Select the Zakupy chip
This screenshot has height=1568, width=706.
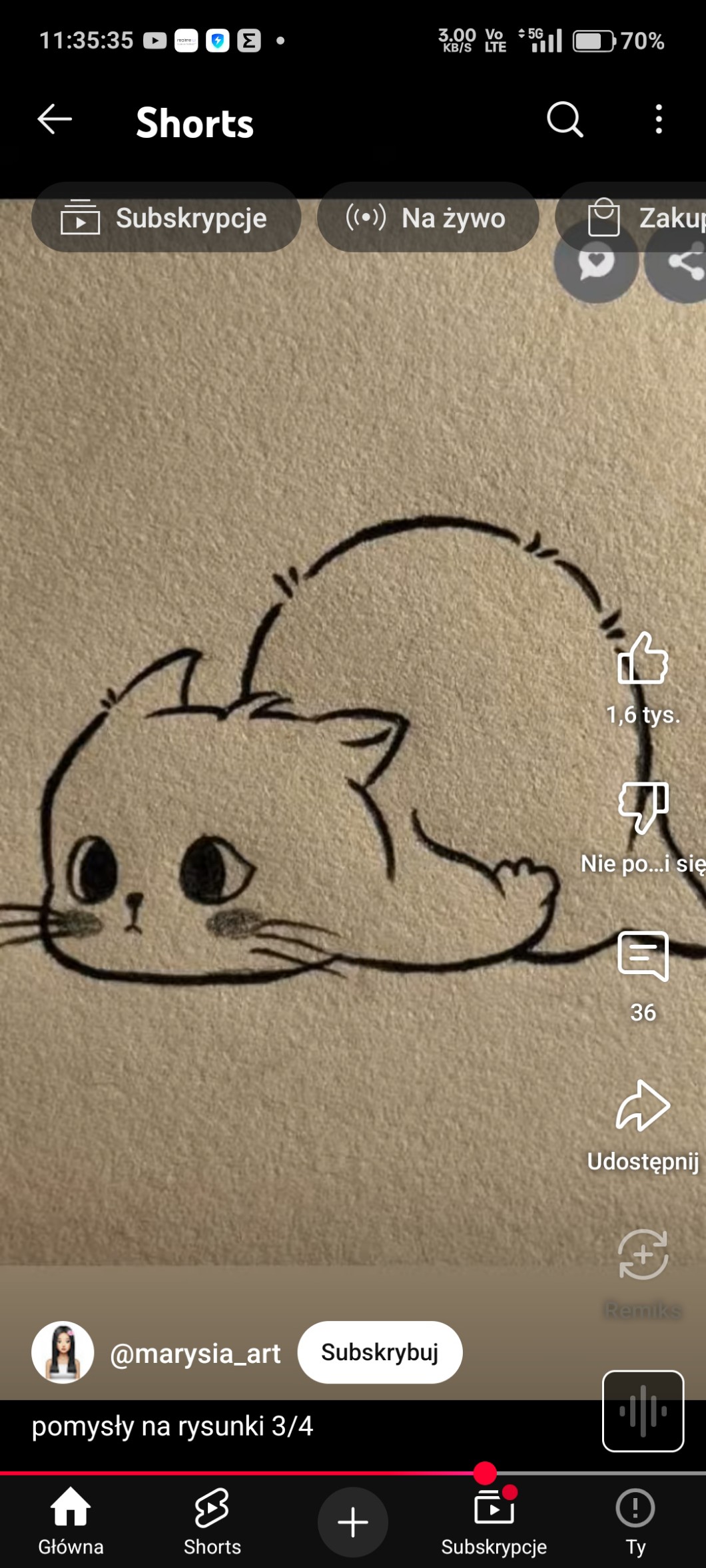[x=631, y=218]
